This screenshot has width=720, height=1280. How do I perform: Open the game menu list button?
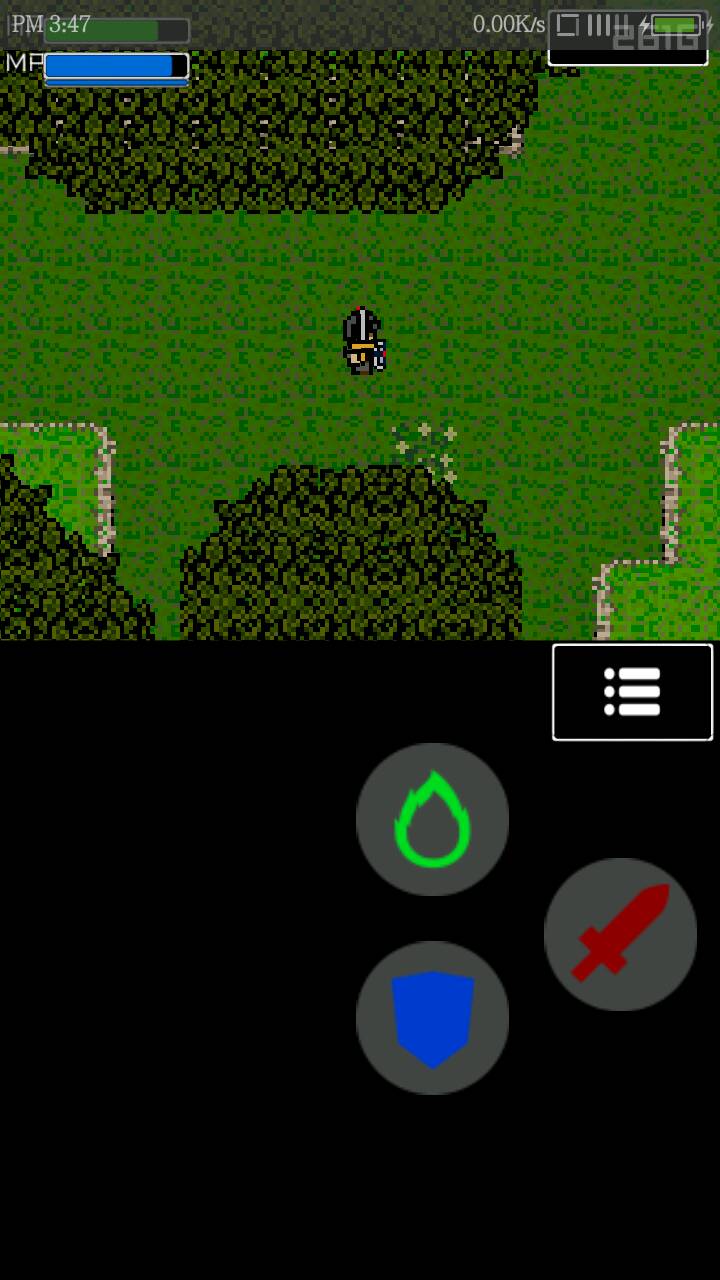[632, 692]
